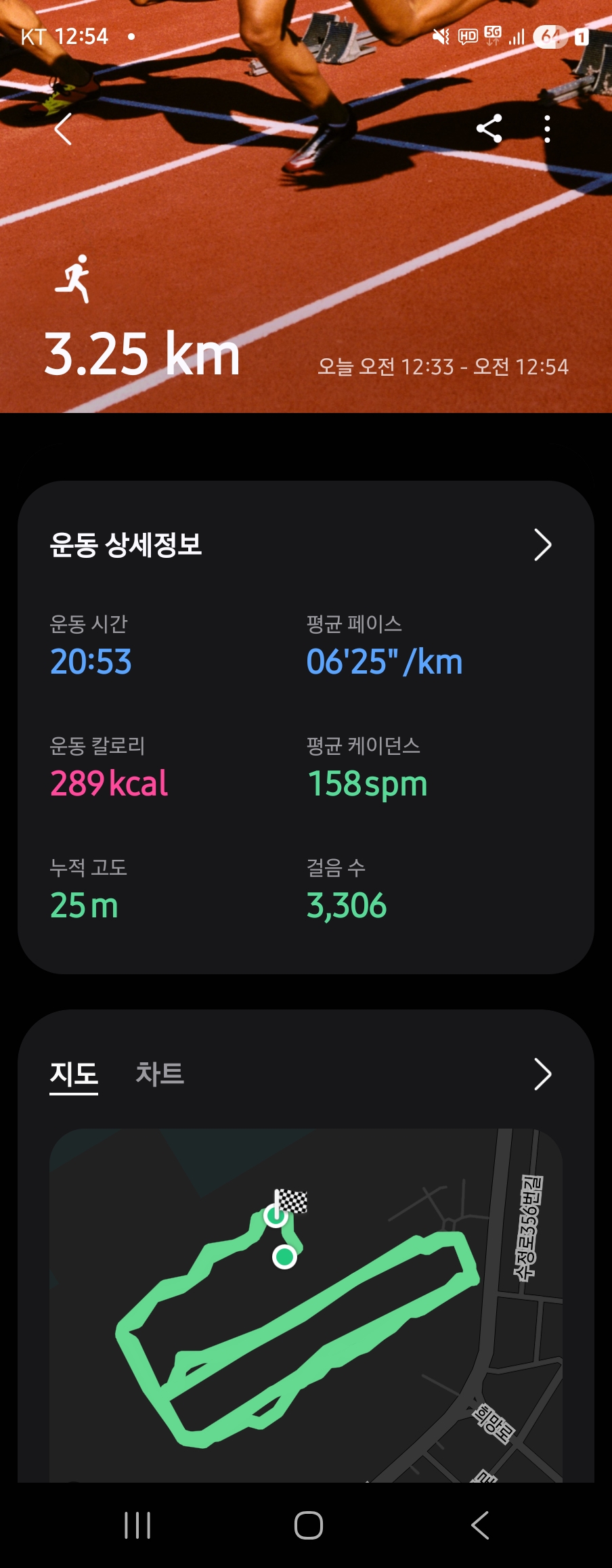This screenshot has width=612, height=1568.
Task: Open 운동 상세정보 details chevron
Action: click(542, 545)
